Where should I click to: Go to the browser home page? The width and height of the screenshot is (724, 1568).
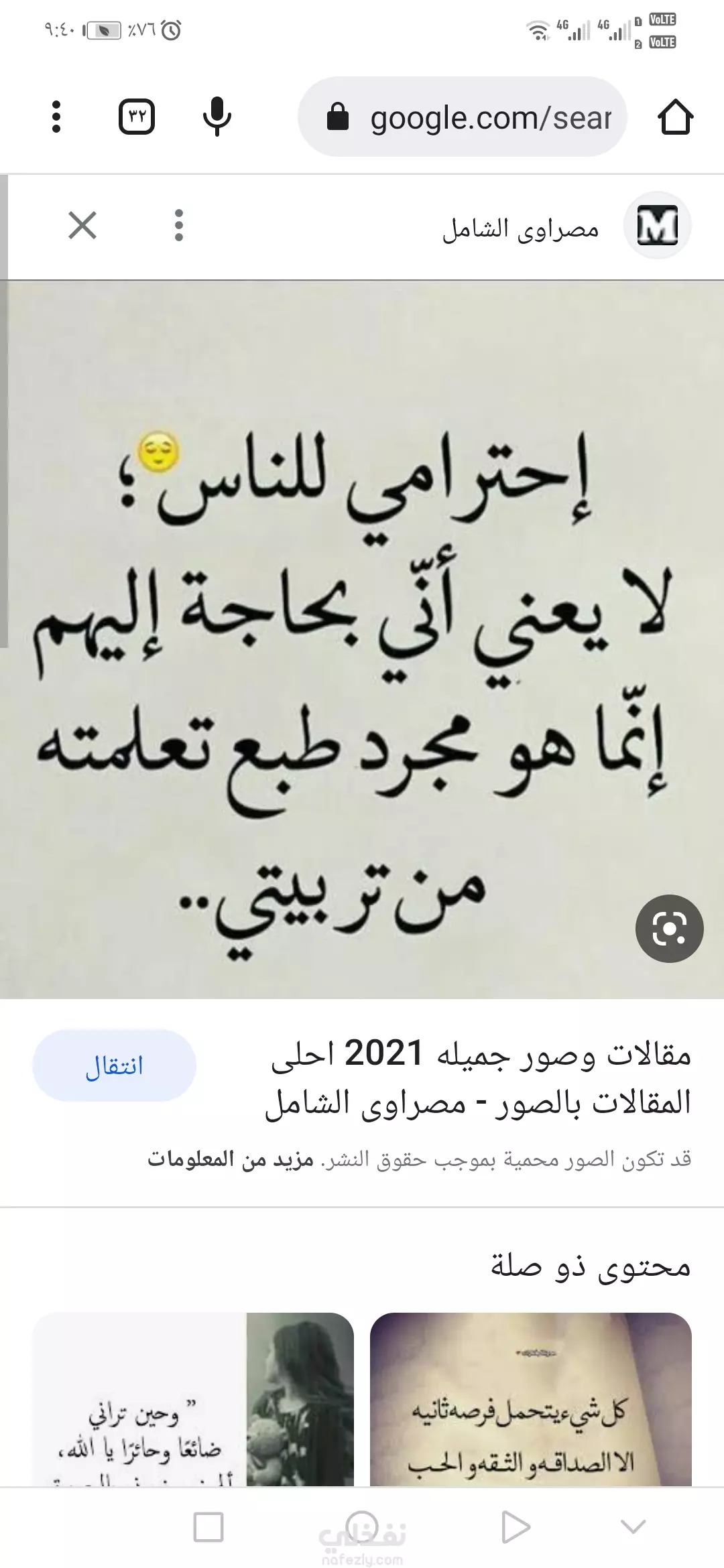point(675,117)
